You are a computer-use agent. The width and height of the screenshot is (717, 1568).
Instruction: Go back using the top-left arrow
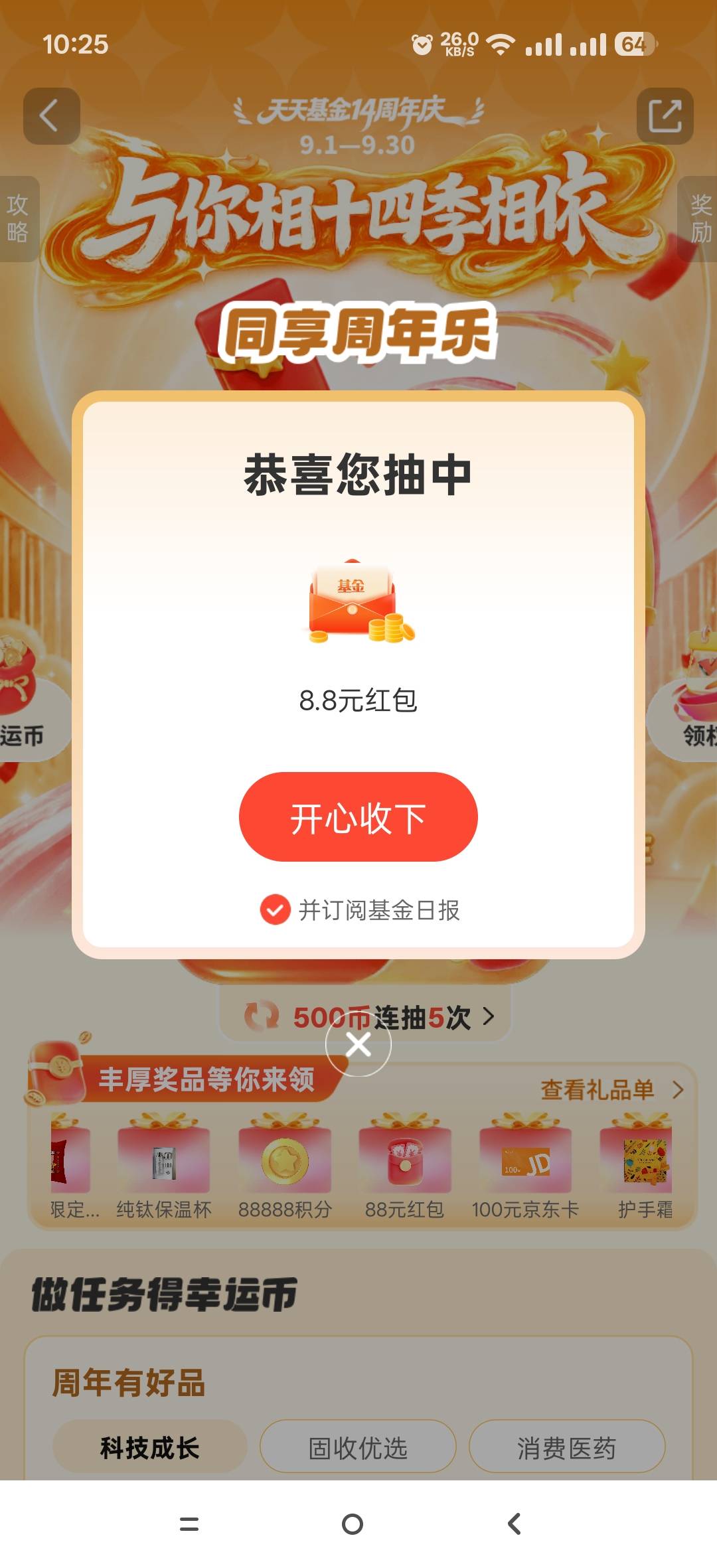52,116
